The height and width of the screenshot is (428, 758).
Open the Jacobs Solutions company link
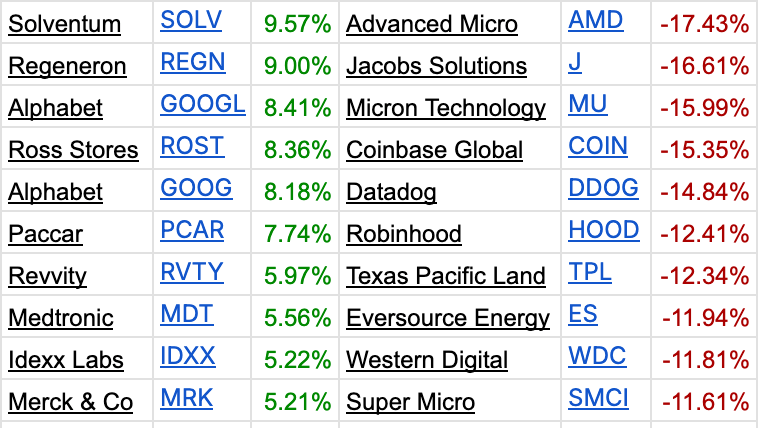pyautogui.click(x=436, y=66)
